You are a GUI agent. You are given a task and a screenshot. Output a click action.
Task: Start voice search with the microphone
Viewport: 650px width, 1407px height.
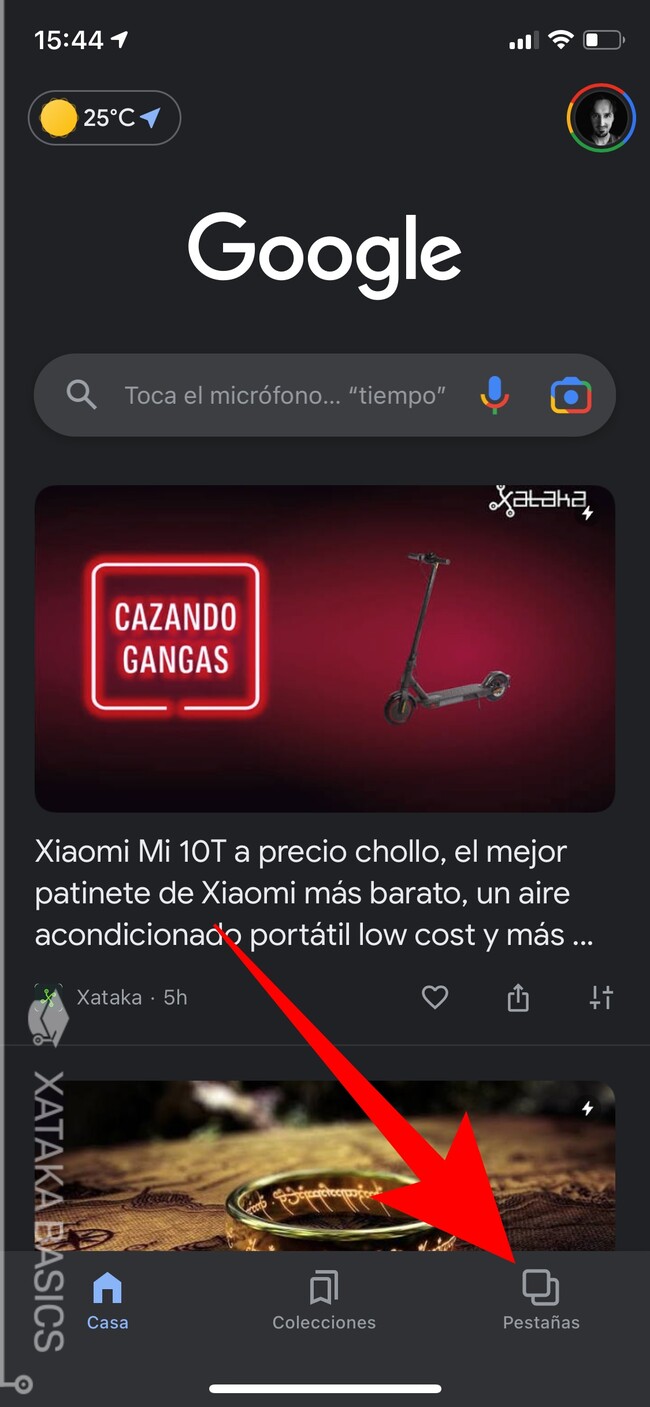(494, 395)
